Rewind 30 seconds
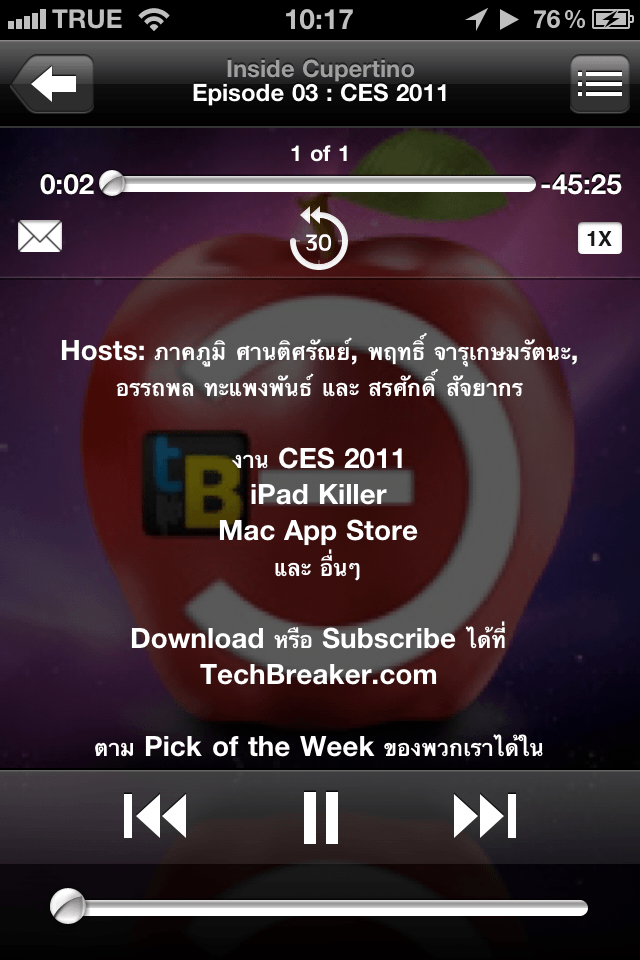Image resolution: width=640 pixels, height=960 pixels. tap(319, 238)
